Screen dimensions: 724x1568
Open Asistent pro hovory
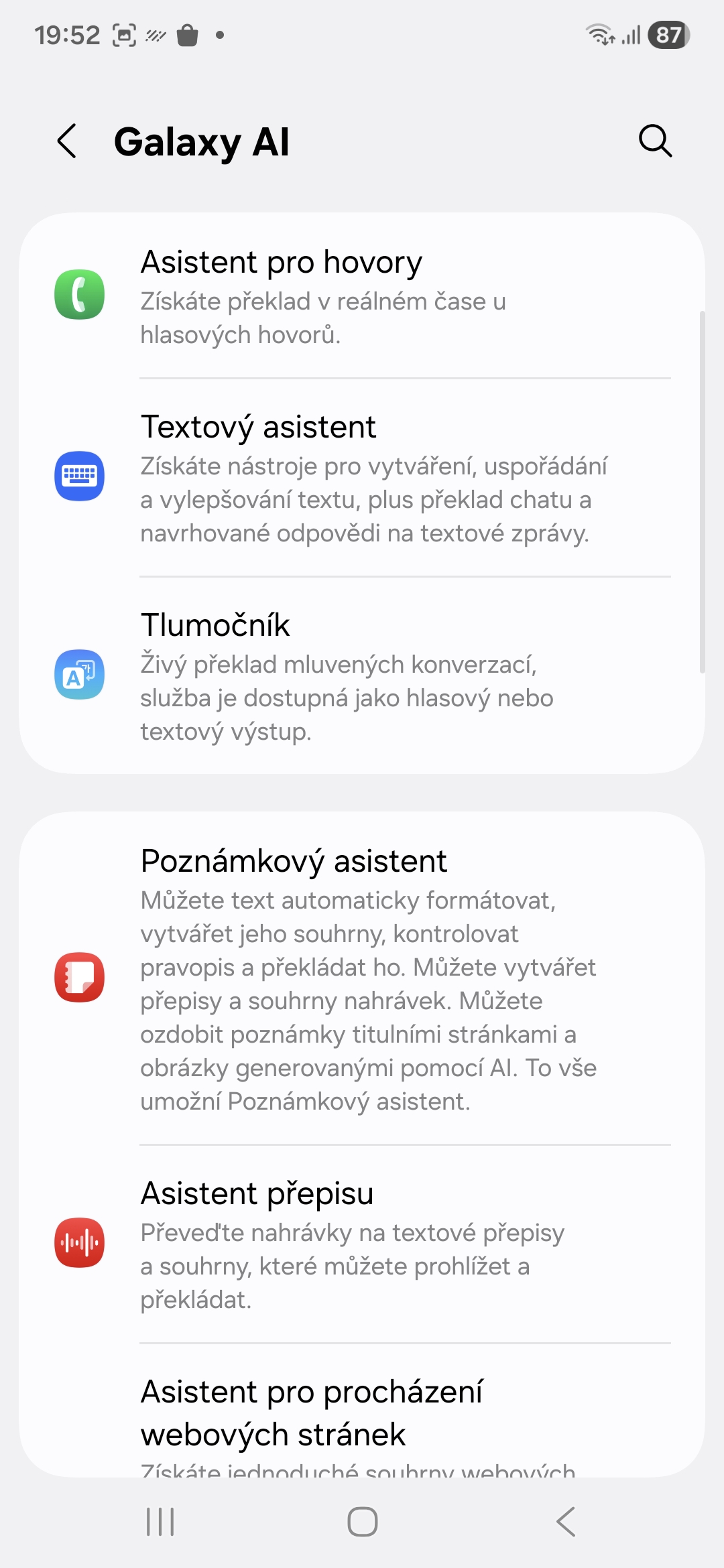[362, 296]
